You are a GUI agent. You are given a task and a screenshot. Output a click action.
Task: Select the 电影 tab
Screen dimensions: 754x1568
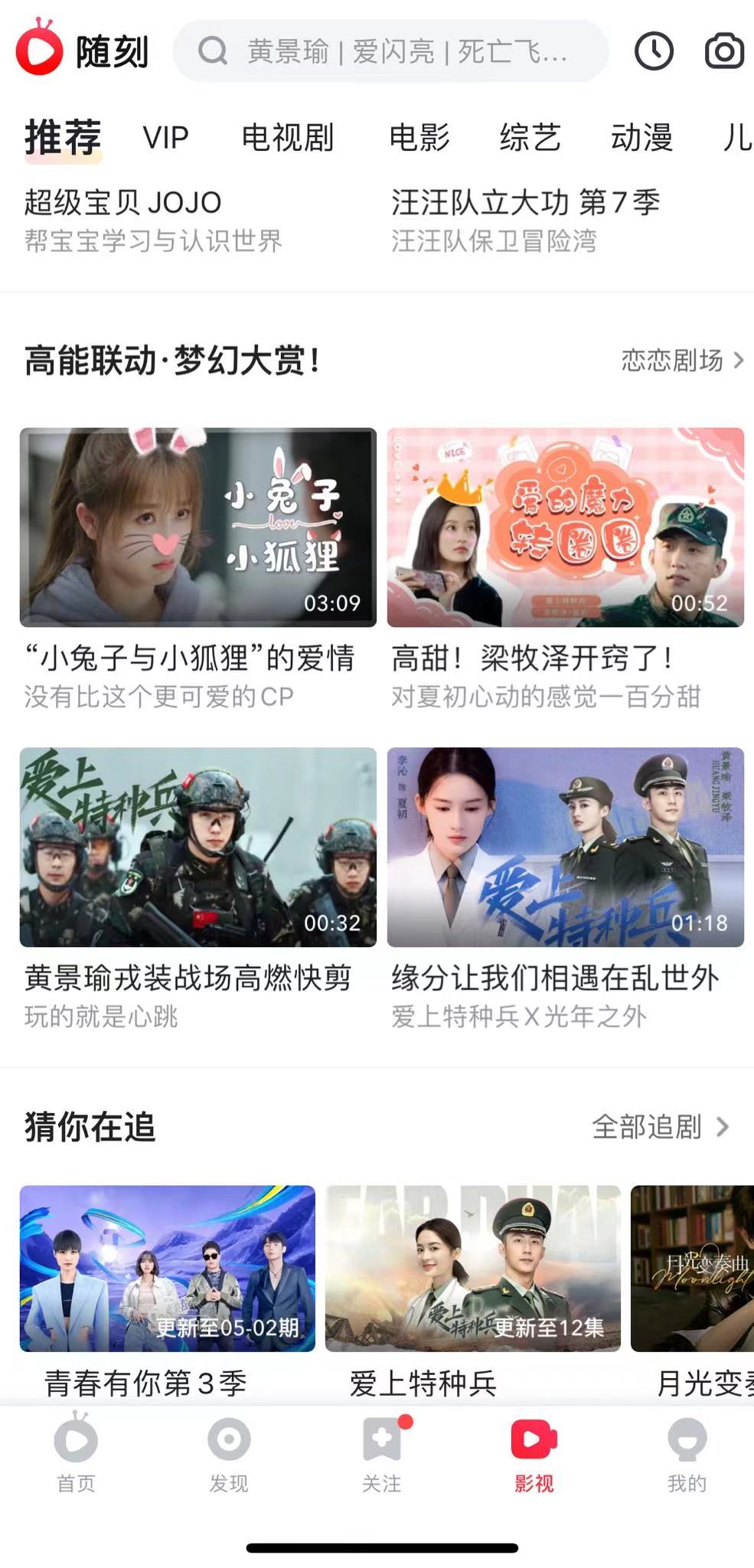[419, 138]
